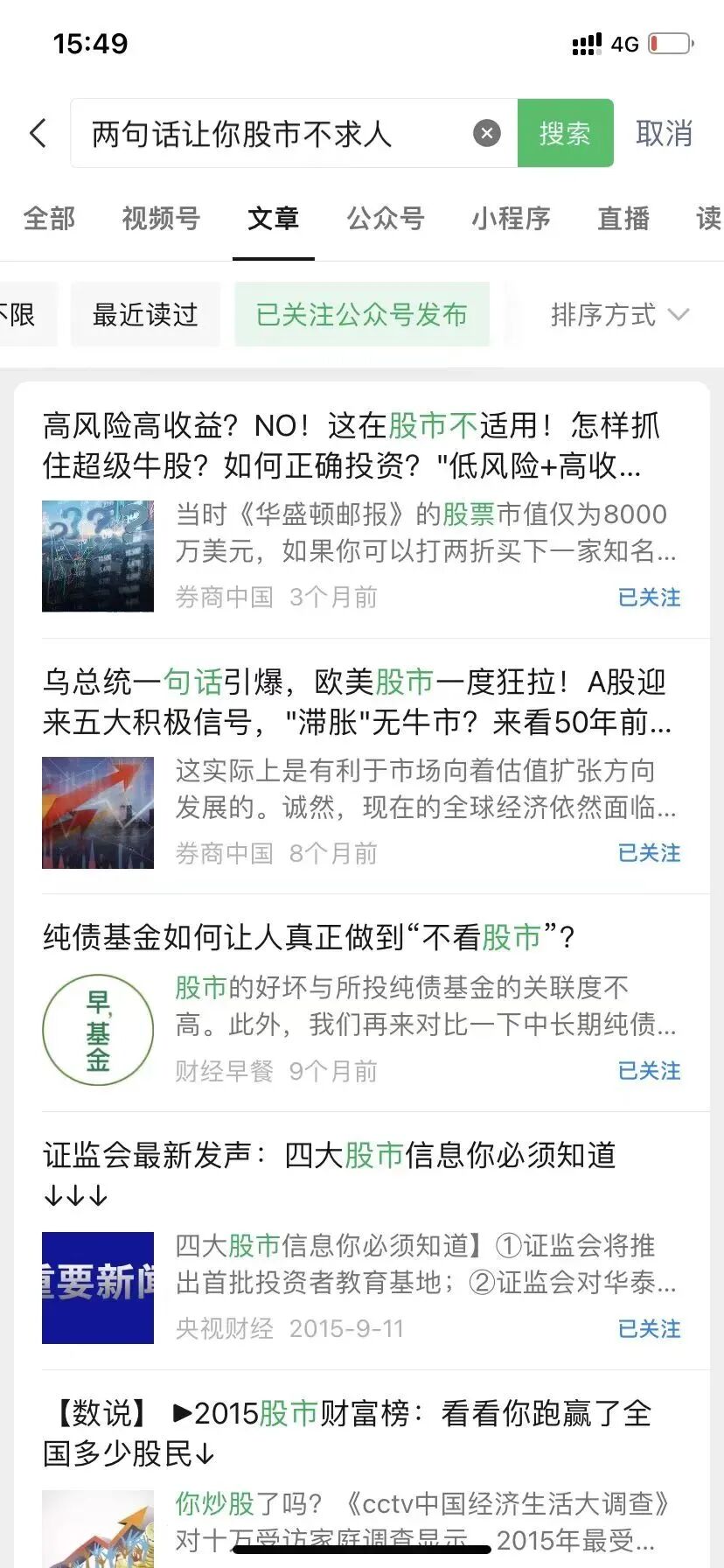
Task: Toggle the 已关注公众号发布 filter chip
Action: pos(361,315)
